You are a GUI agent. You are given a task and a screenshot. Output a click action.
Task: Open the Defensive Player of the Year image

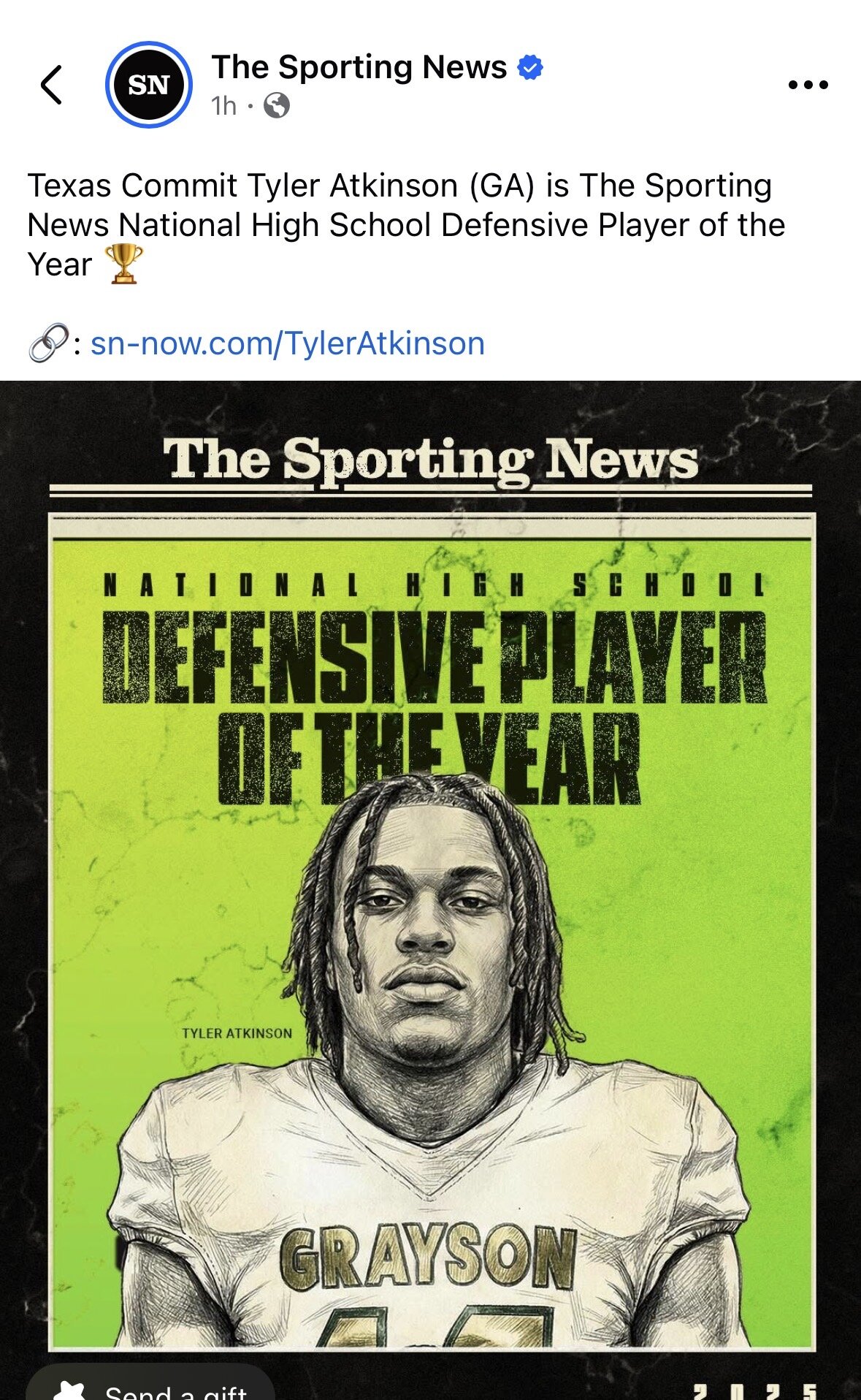coord(431,877)
